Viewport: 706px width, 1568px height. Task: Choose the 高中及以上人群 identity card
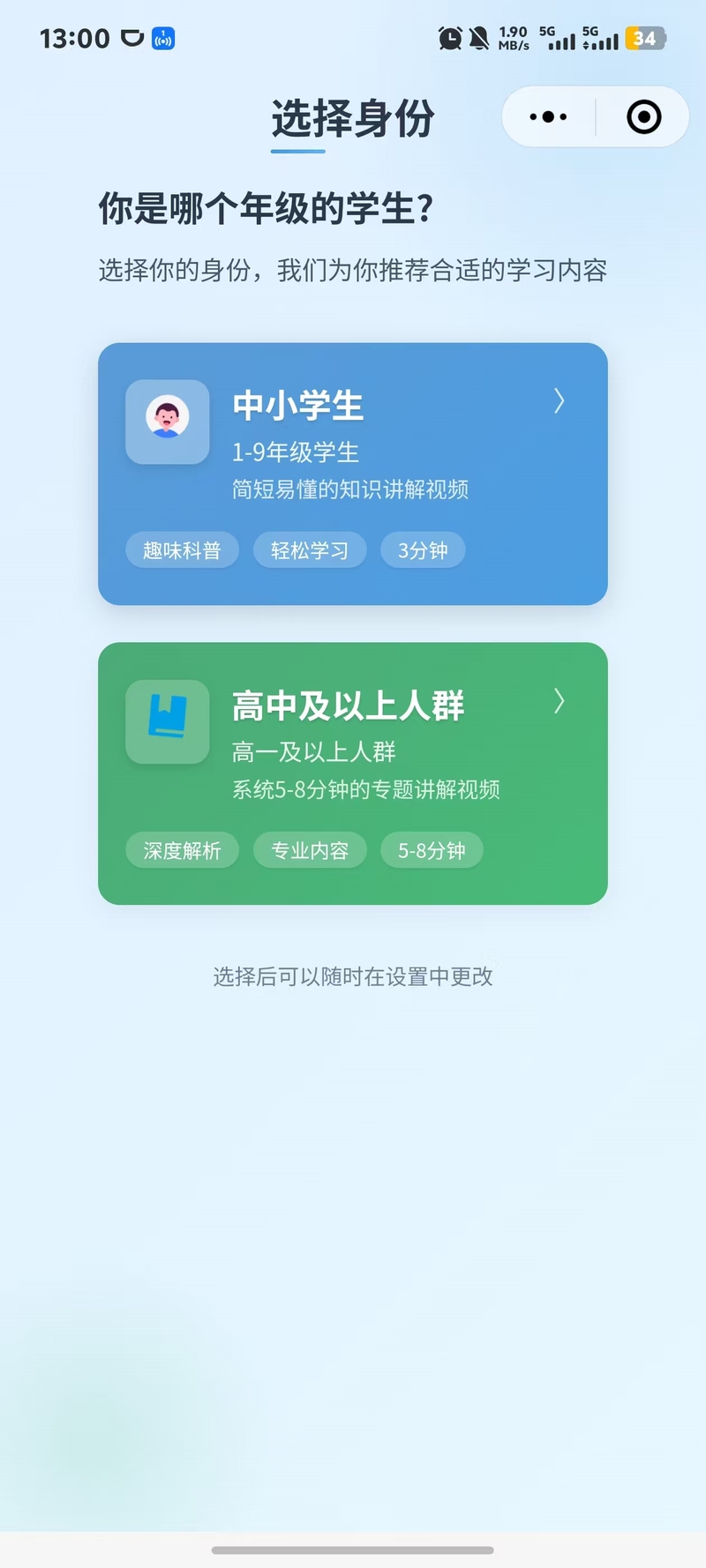click(x=352, y=773)
